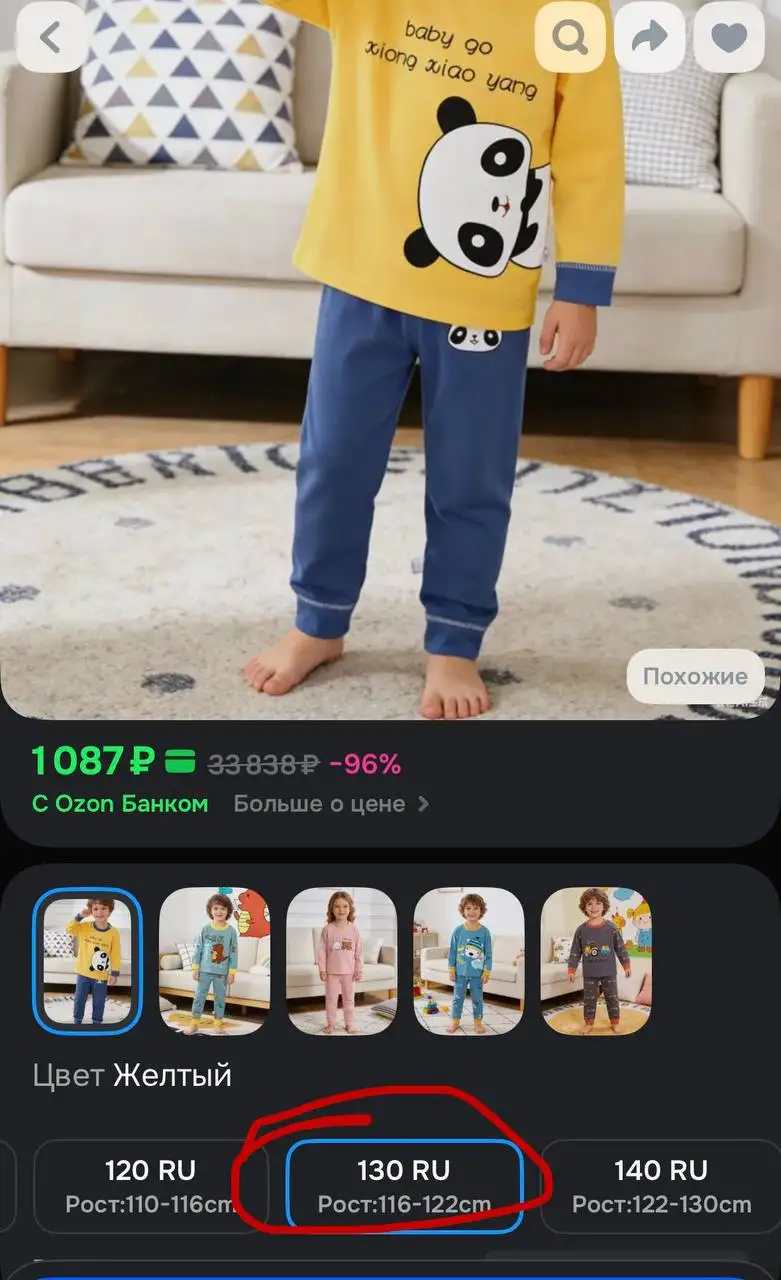Tap the Похожие button on the photo
Screen dimensions: 781x1280
click(x=695, y=677)
